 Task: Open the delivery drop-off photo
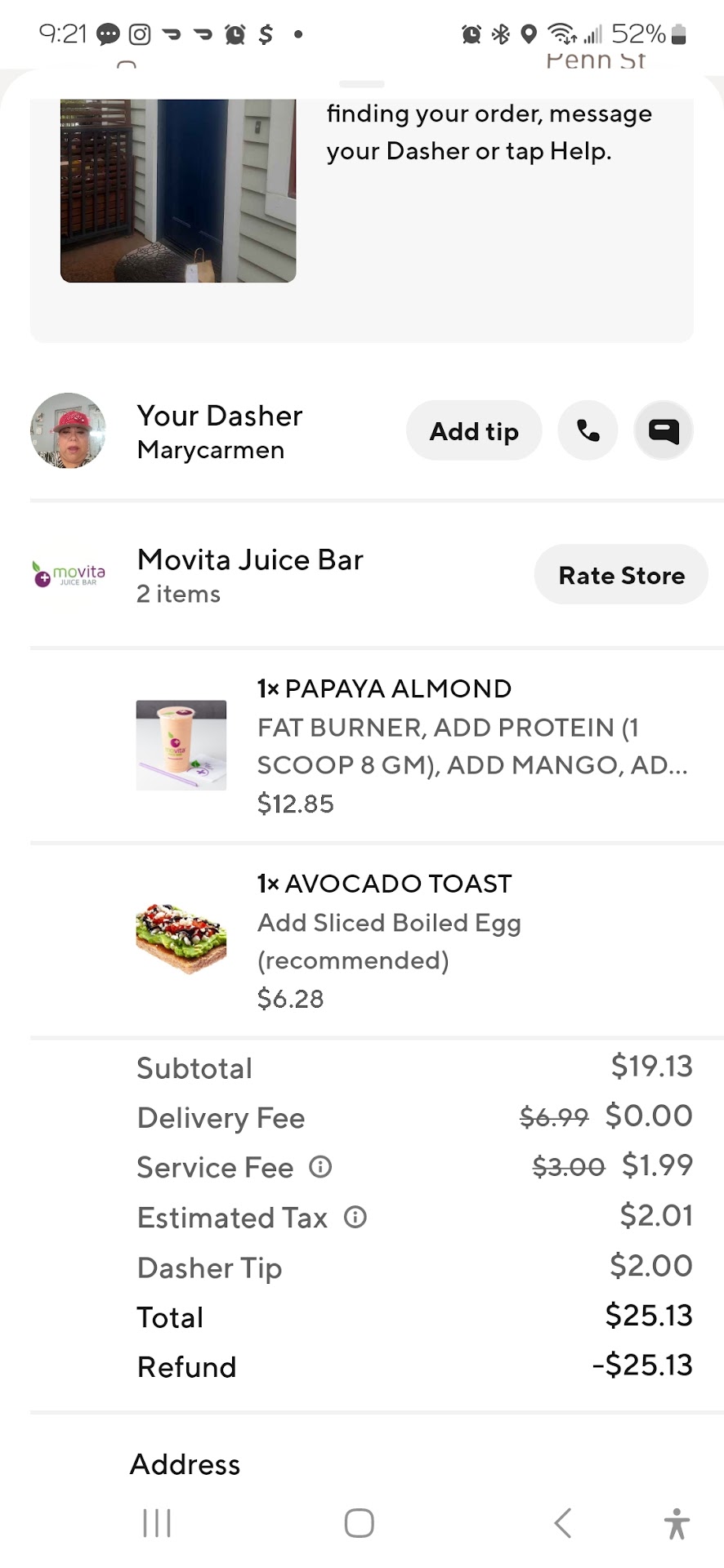tap(178, 191)
